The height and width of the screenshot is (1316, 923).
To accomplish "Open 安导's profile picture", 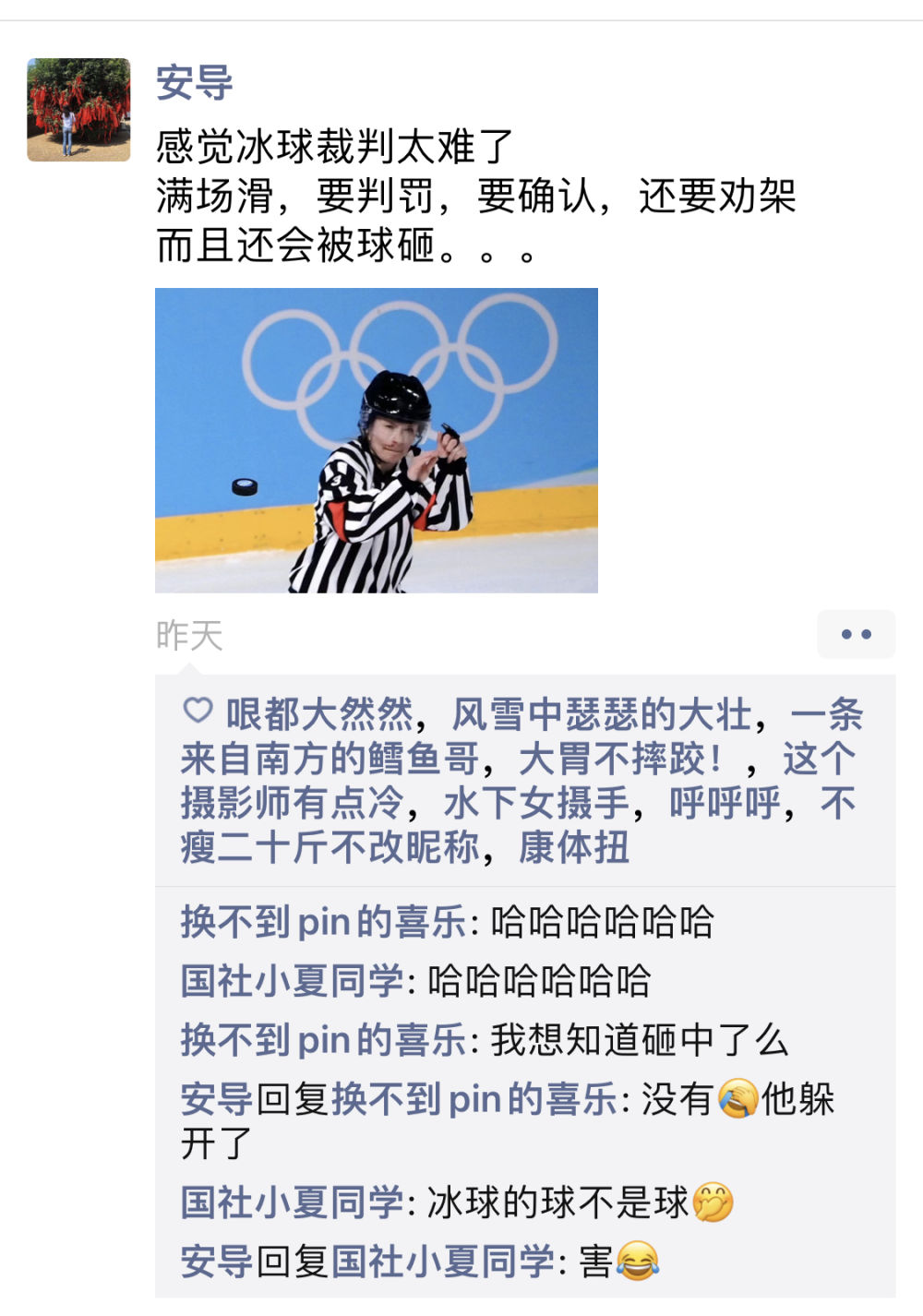I will click(78, 110).
